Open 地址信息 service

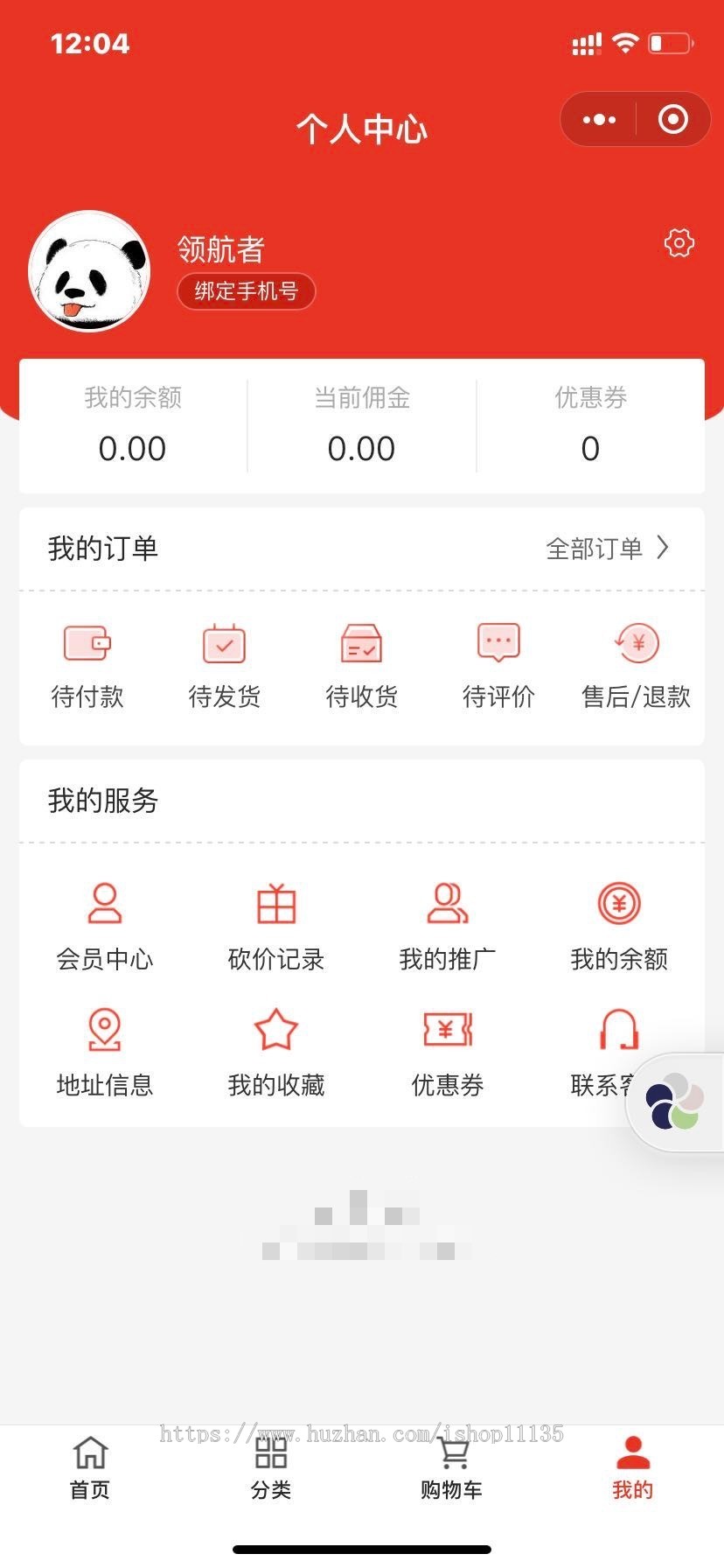105,1053
